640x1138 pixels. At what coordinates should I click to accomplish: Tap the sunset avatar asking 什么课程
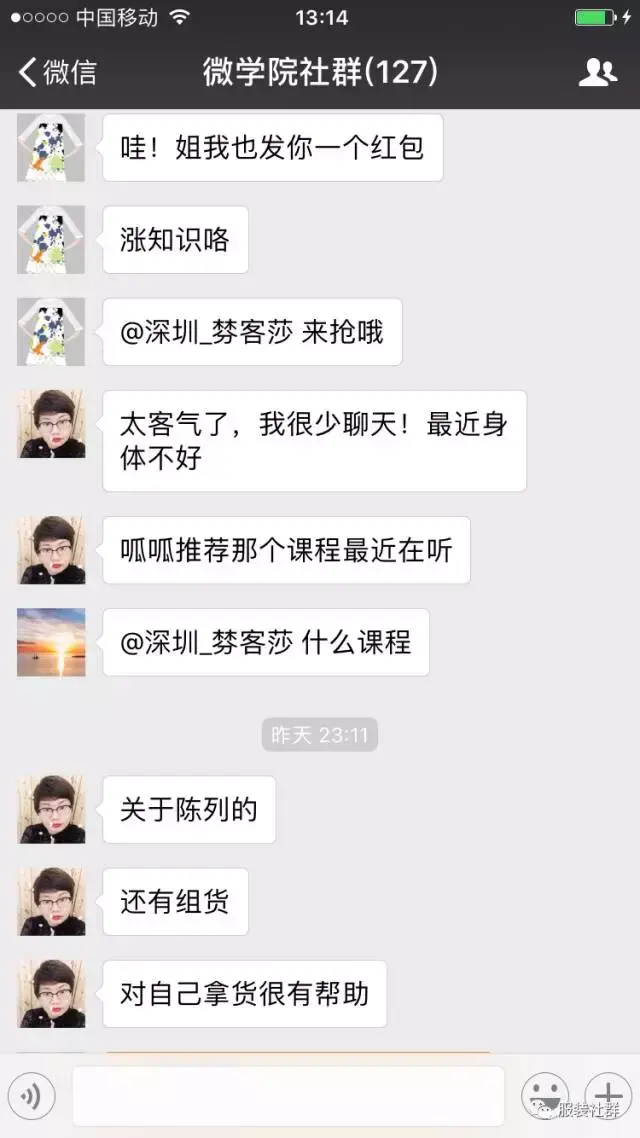point(51,642)
